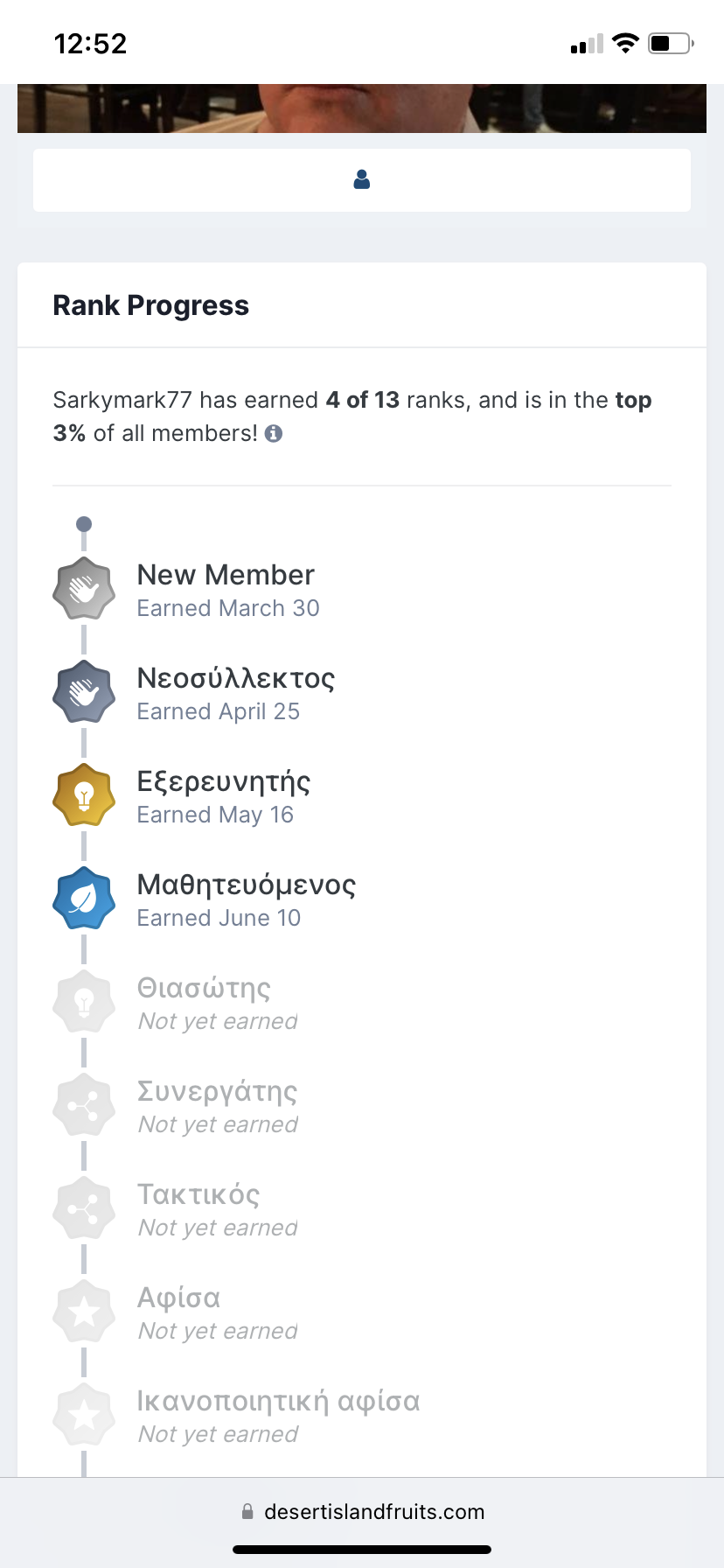This screenshot has width=724, height=1568.
Task: Tap the desertislandfruits.com address bar
Action: (x=362, y=1512)
